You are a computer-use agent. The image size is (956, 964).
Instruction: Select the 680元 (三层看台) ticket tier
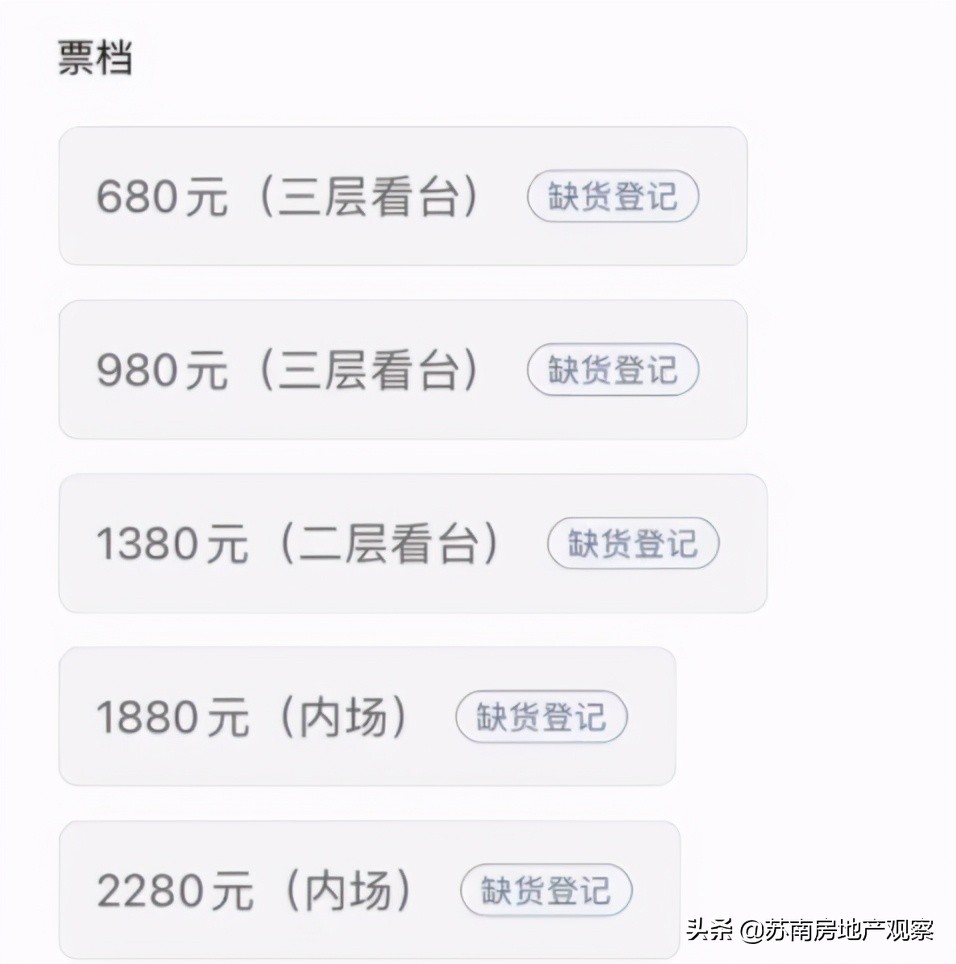290,196
